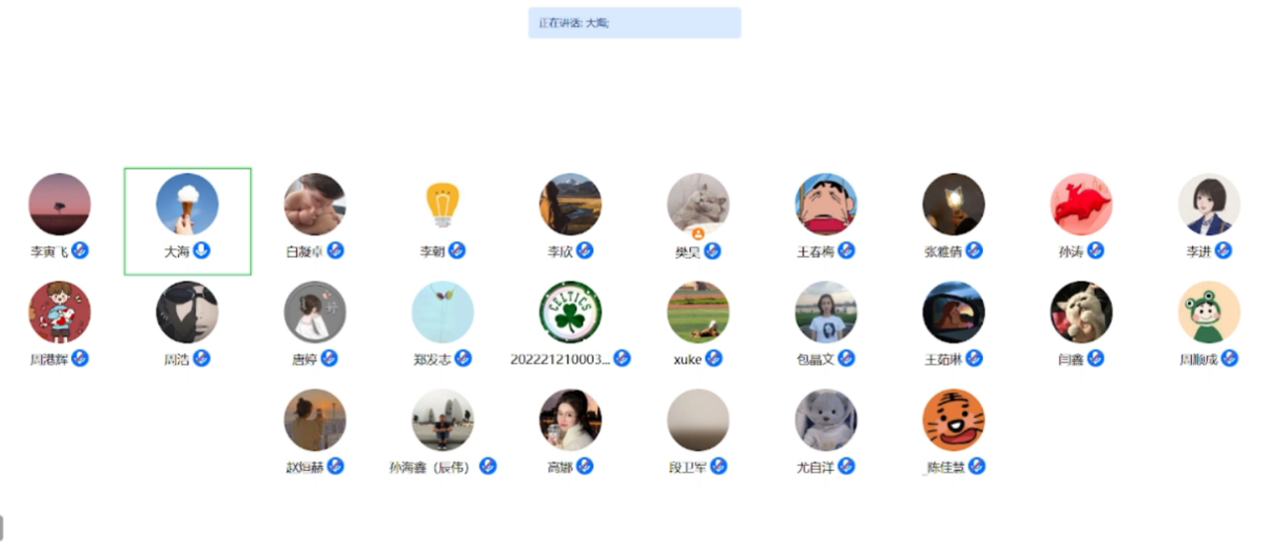
Task: Tap 唐婷's participant avatar
Action: (x=315, y=312)
